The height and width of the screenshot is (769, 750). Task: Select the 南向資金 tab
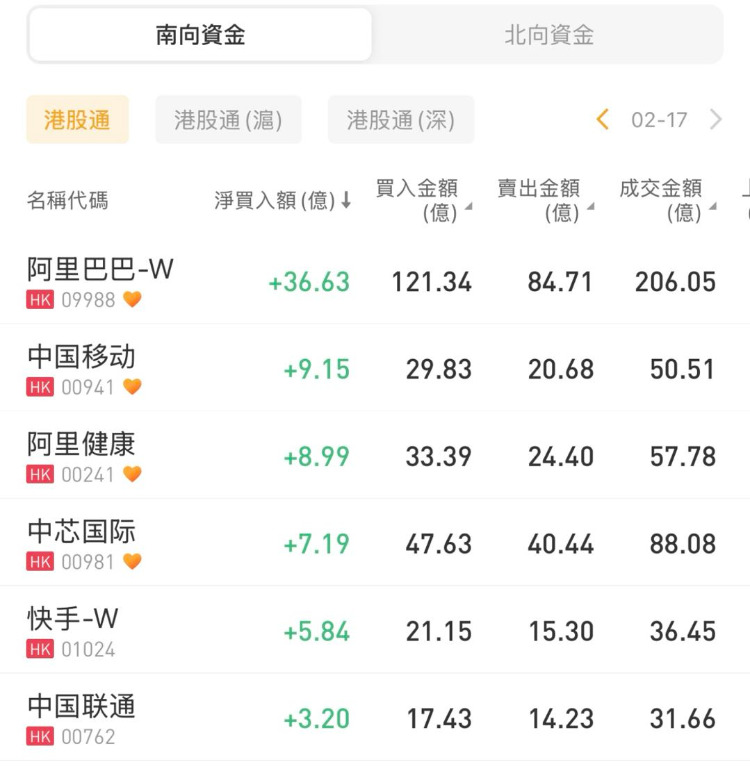[x=200, y=36]
